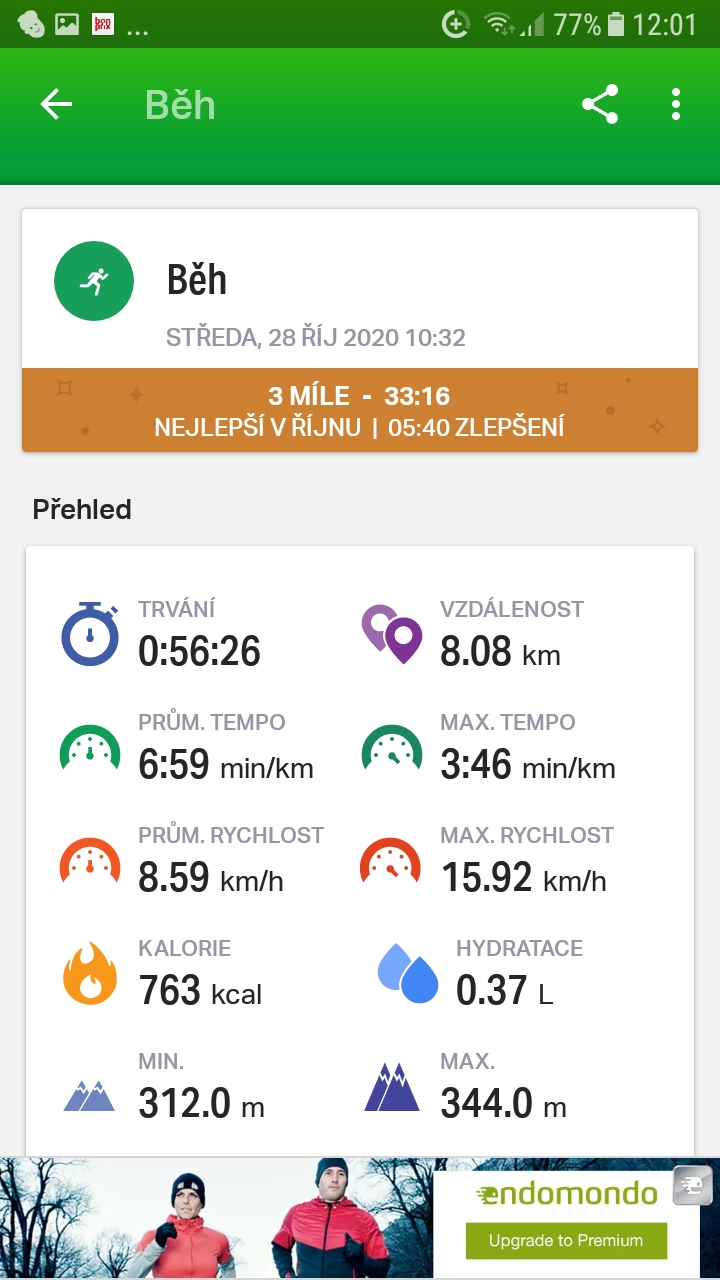Tap Upgrade to Premium button

point(566,1240)
